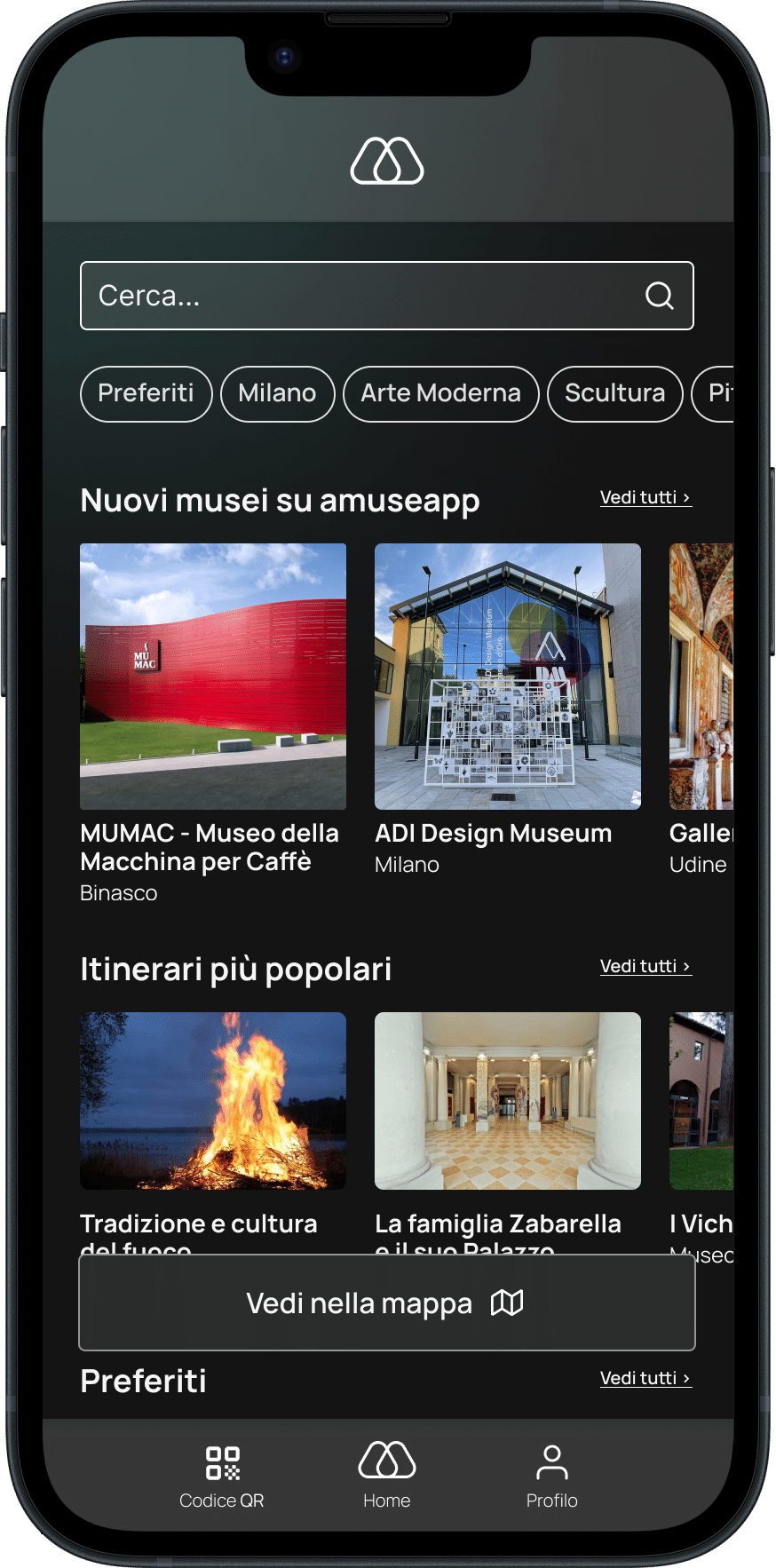This screenshot has width=776, height=1568.
Task: Tap the Cerca search field
Action: coord(386,296)
